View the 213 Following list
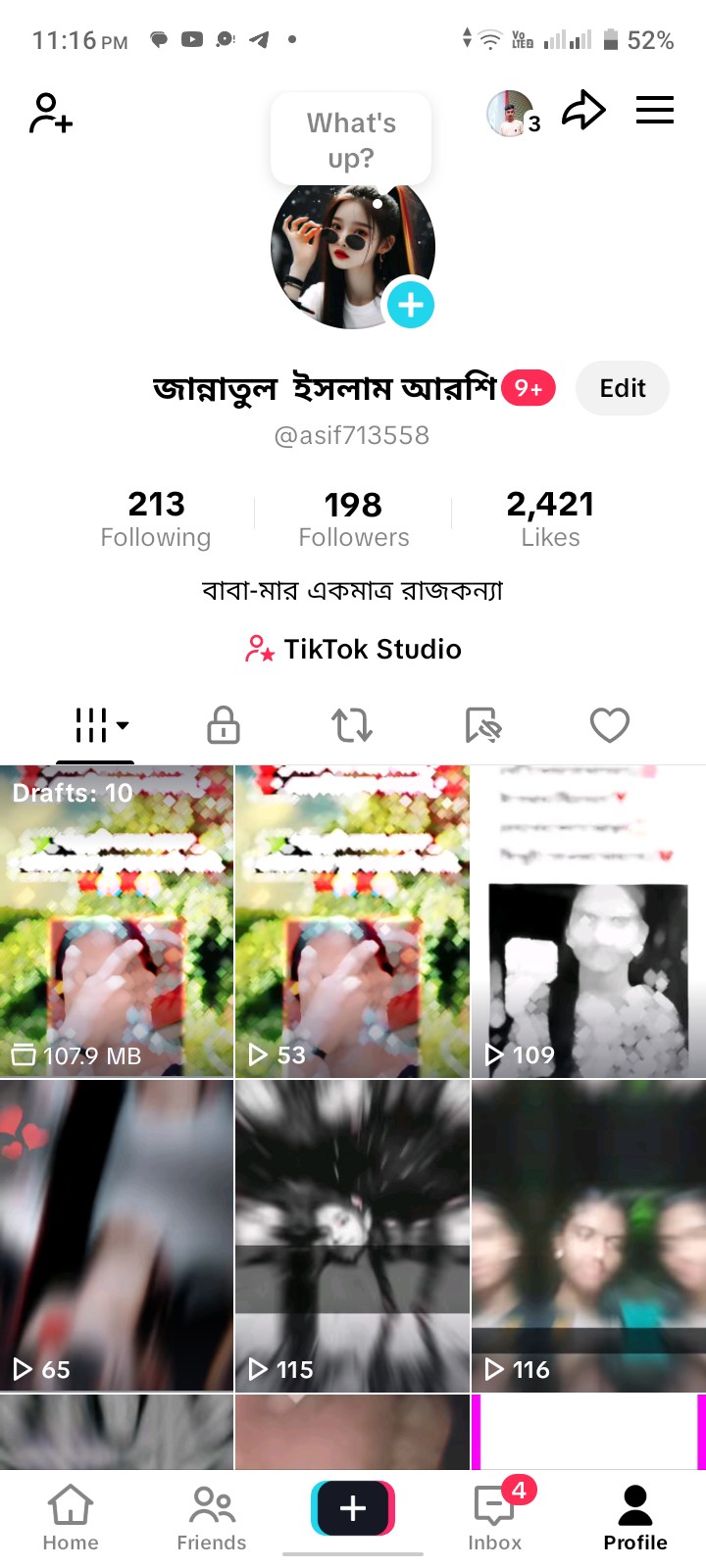This screenshot has height=1568, width=706. 156,519
